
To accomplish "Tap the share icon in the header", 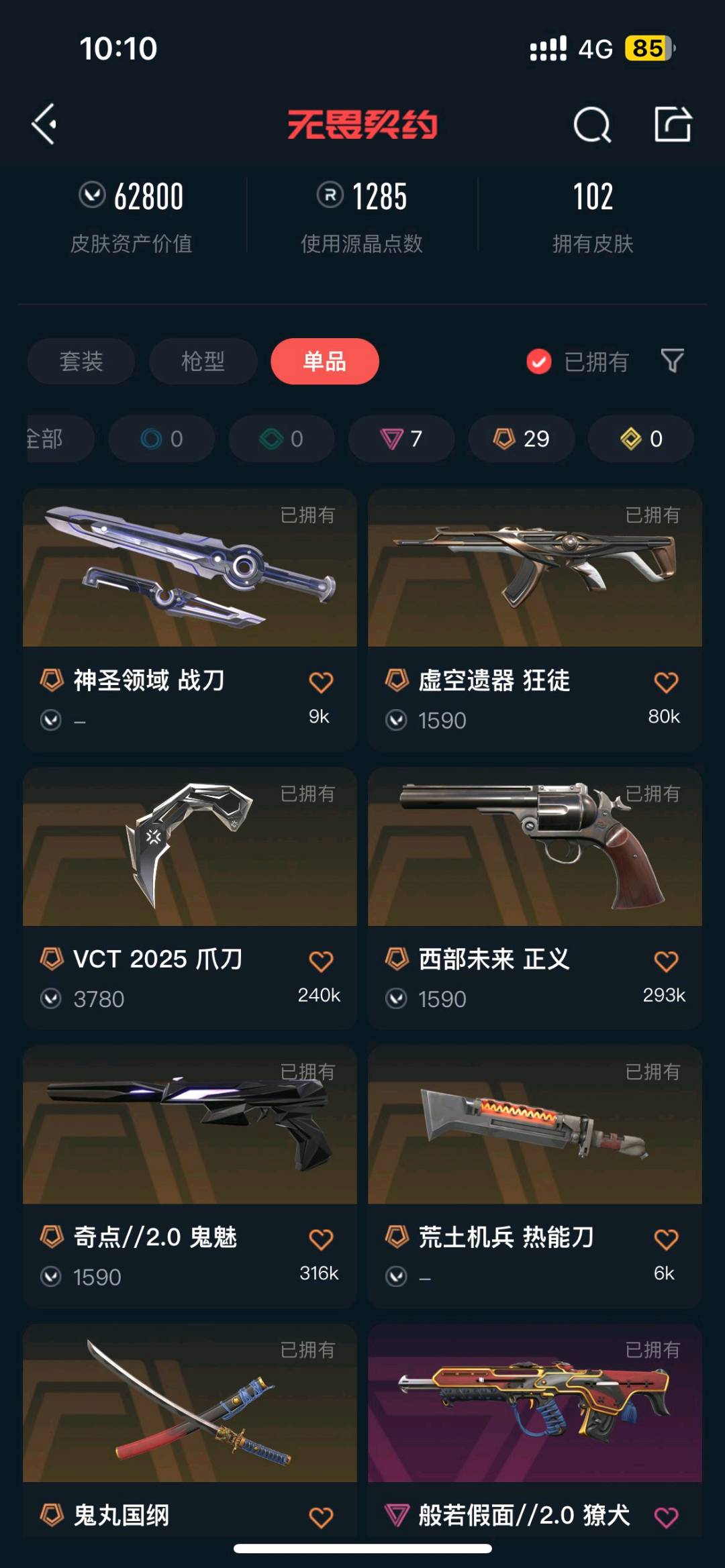I will click(x=673, y=124).
